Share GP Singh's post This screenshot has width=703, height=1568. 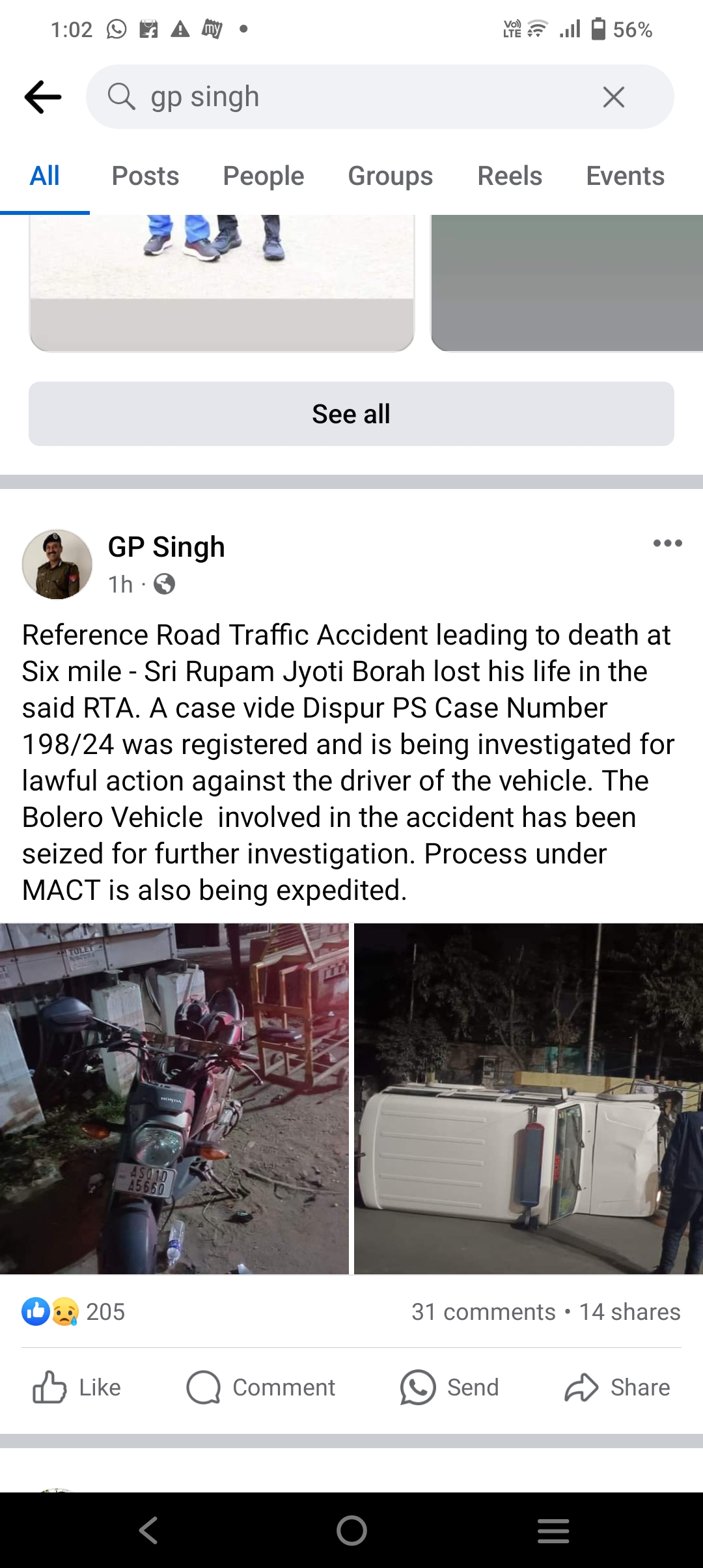point(617,1388)
